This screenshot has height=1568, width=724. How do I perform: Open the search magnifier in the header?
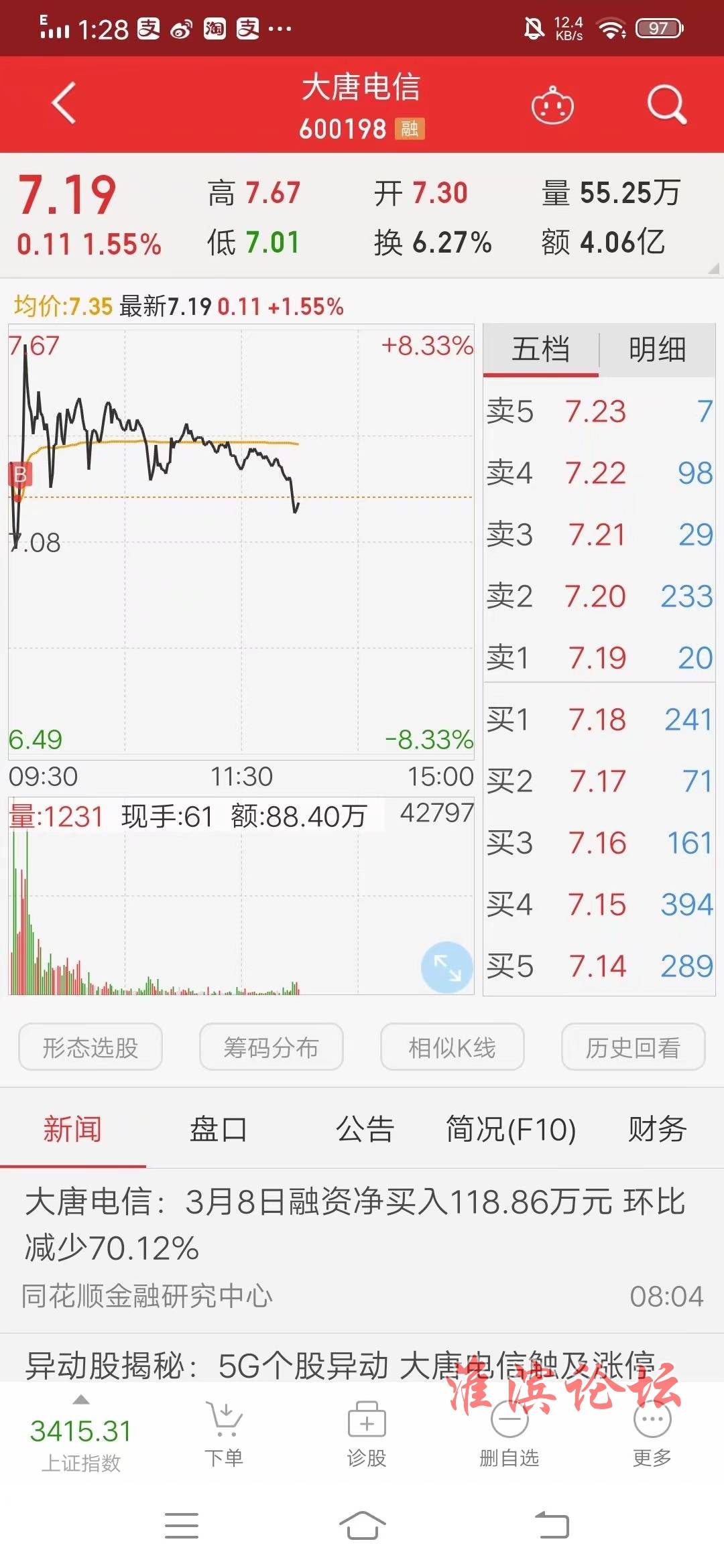pyautogui.click(x=666, y=105)
